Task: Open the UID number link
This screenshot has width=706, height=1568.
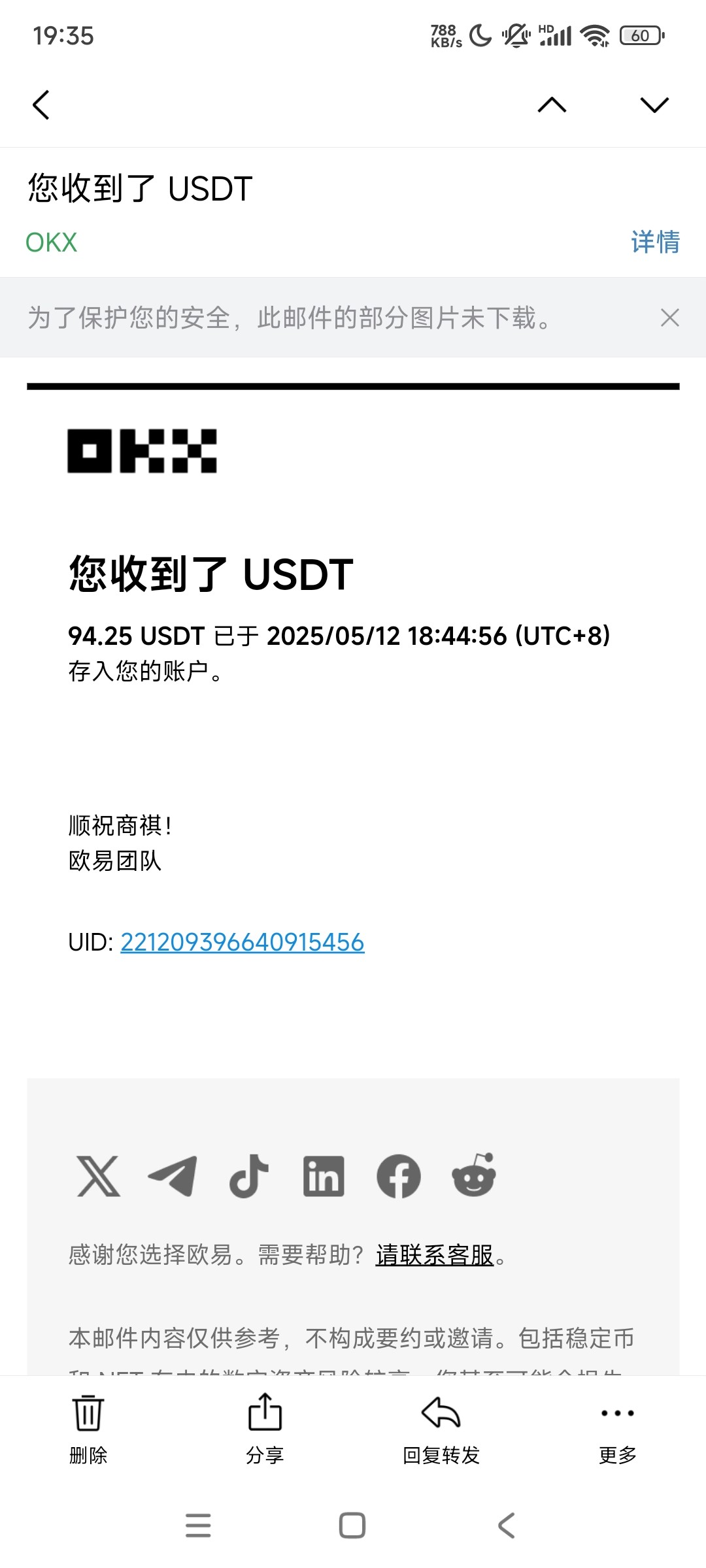Action: click(x=243, y=942)
